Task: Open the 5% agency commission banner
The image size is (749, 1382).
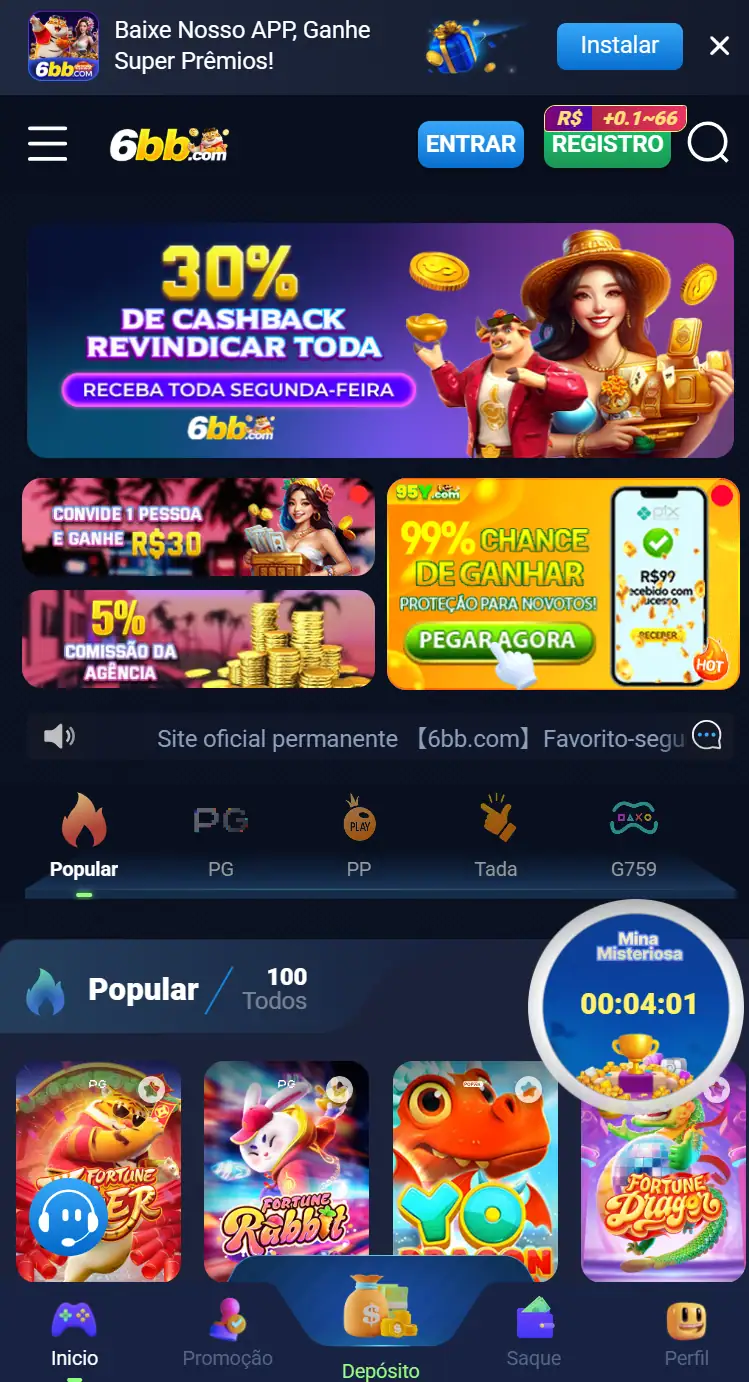Action: [x=198, y=639]
